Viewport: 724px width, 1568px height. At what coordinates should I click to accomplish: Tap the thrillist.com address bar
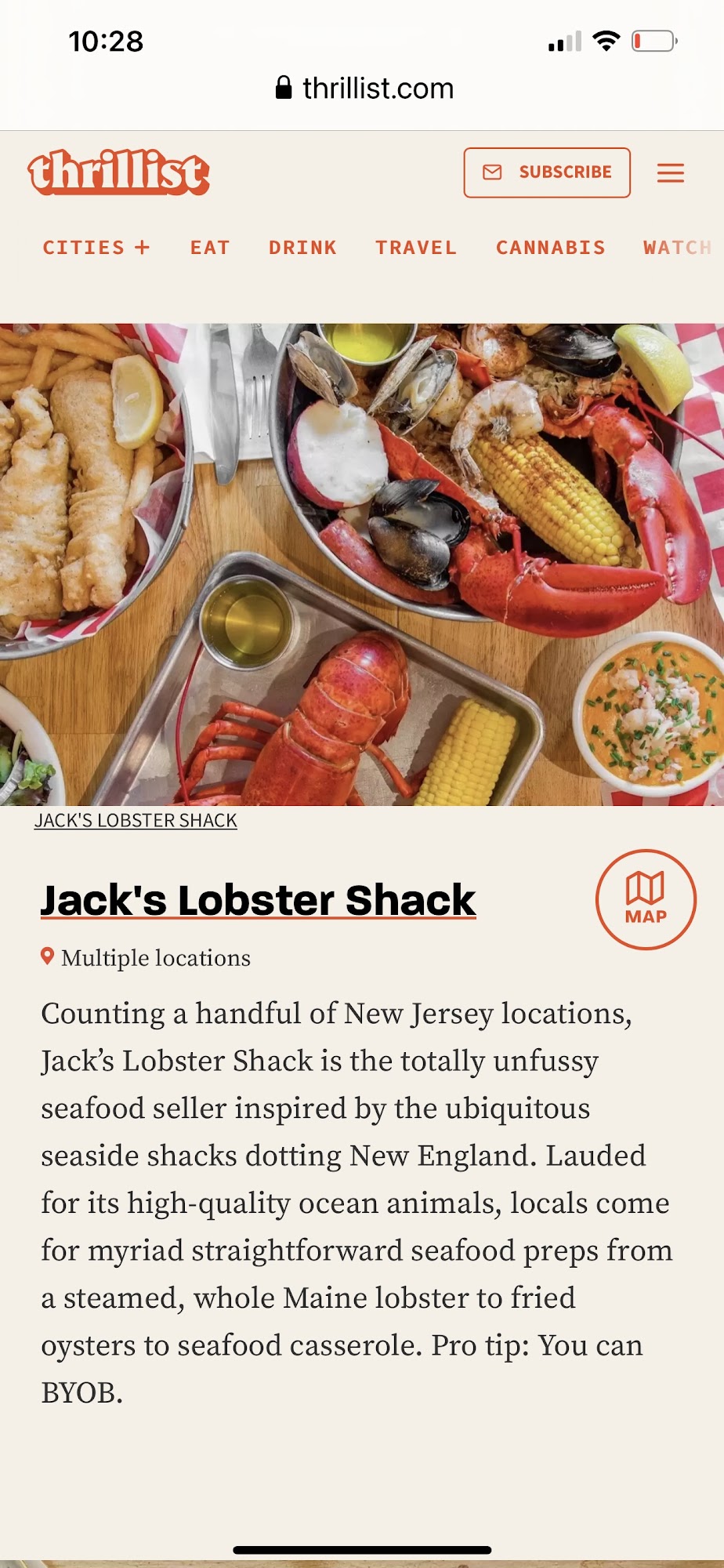(364, 89)
